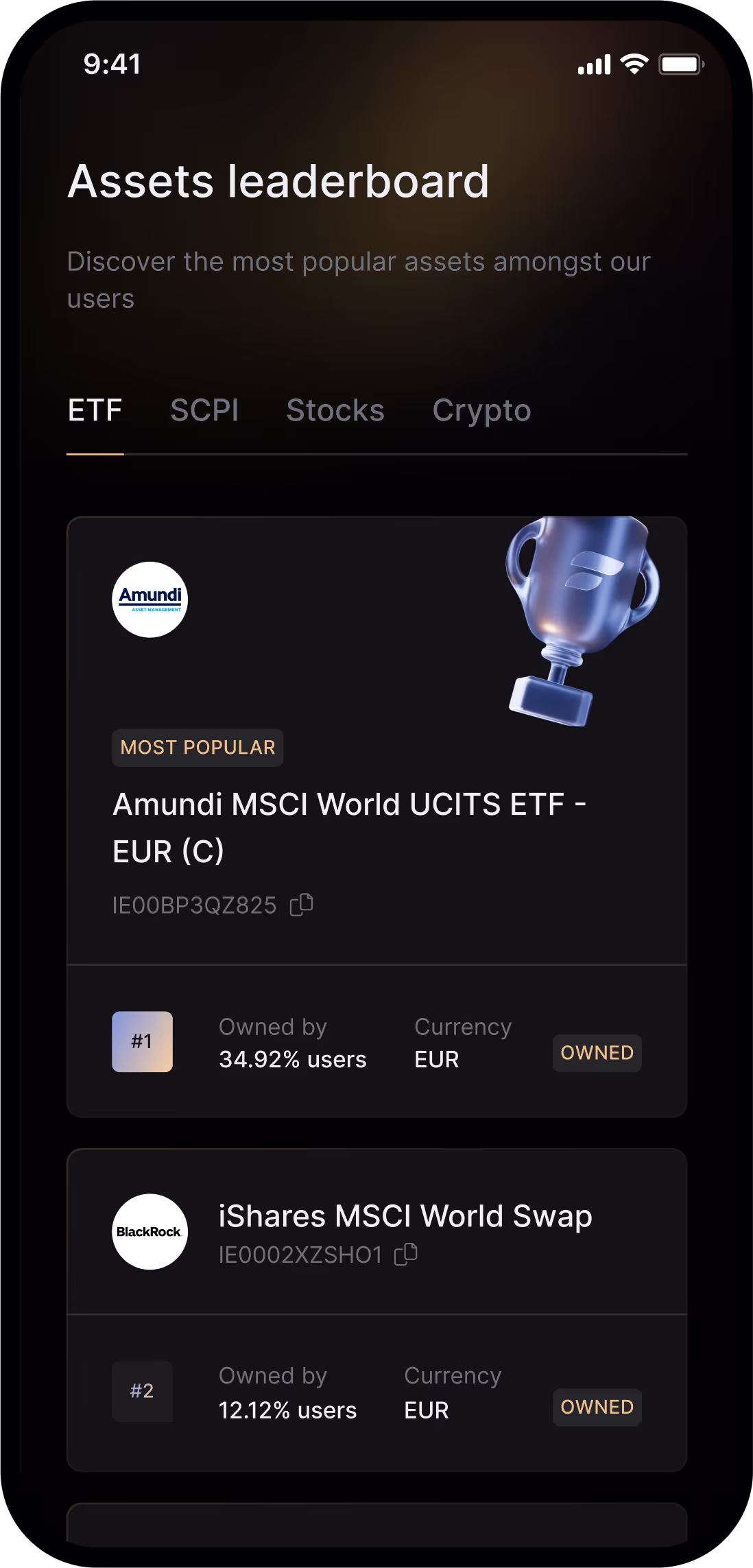Open the Amundi MSCI World UCITS ETF card
The height and width of the screenshot is (1568, 753).
pyautogui.click(x=350, y=827)
